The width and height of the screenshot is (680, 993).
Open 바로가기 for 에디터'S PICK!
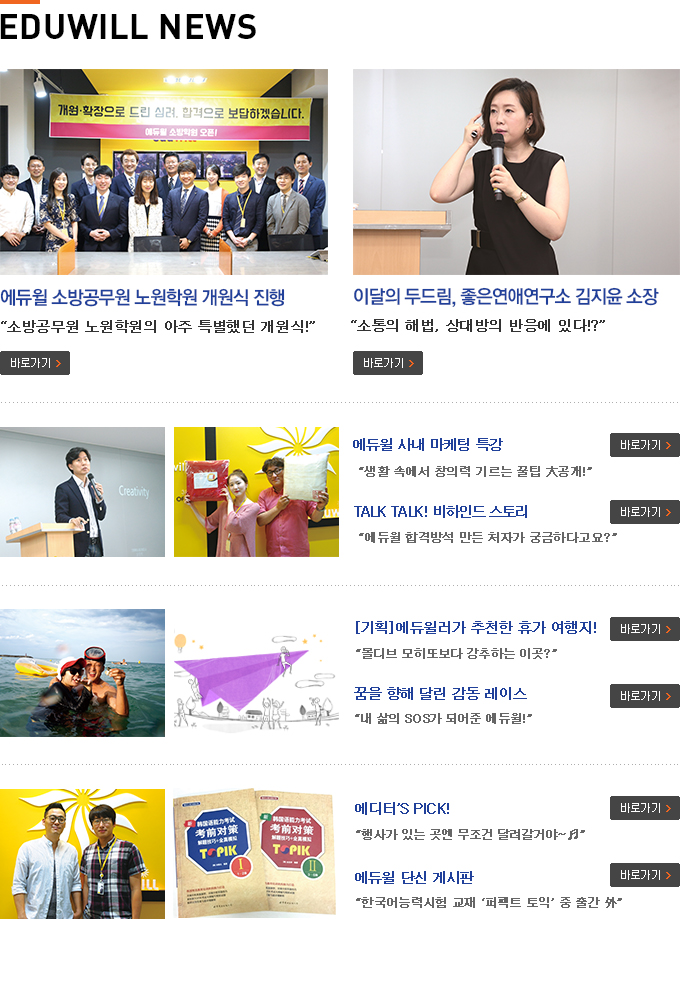[644, 808]
